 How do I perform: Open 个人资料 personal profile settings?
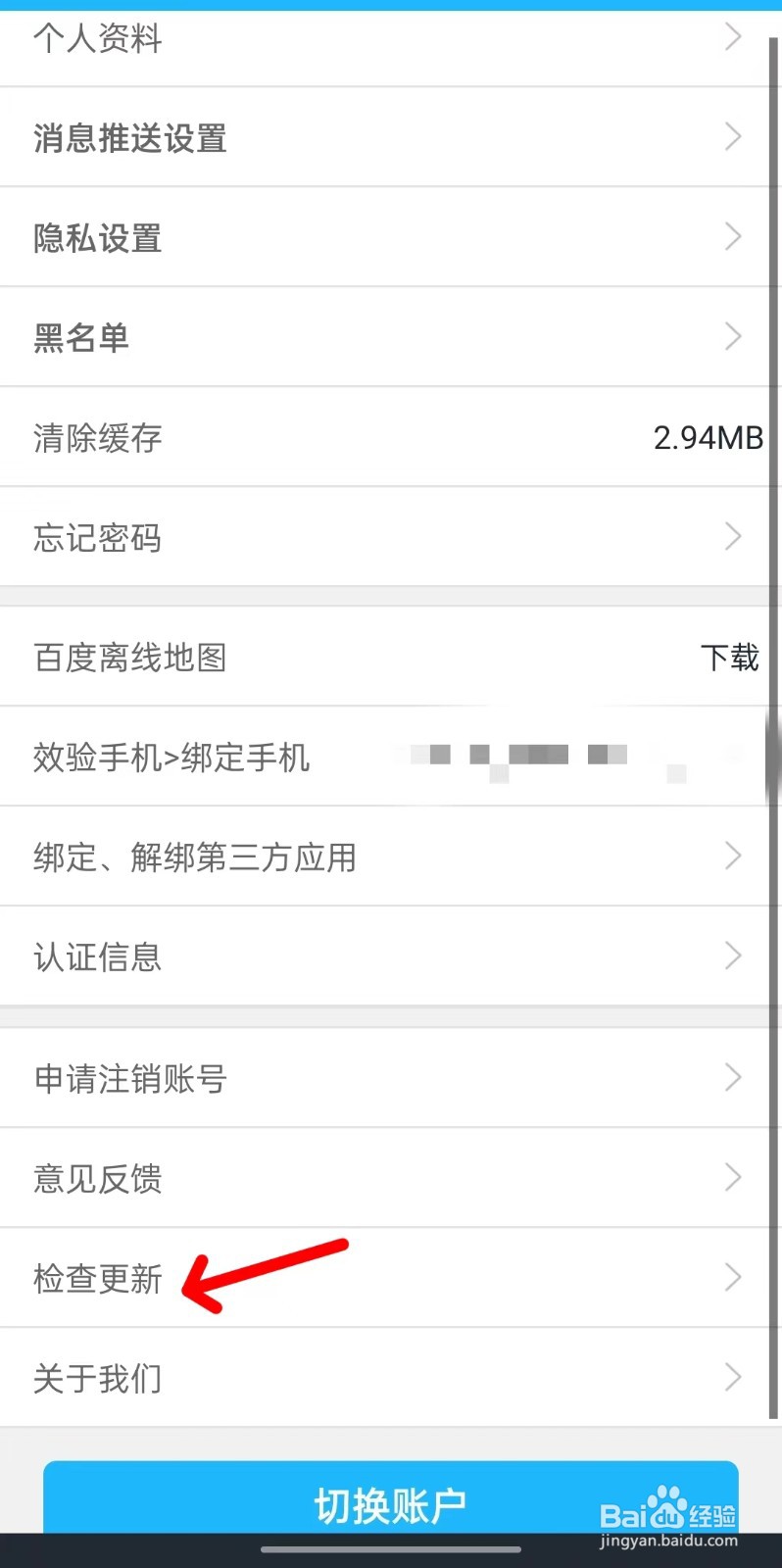coord(96,39)
